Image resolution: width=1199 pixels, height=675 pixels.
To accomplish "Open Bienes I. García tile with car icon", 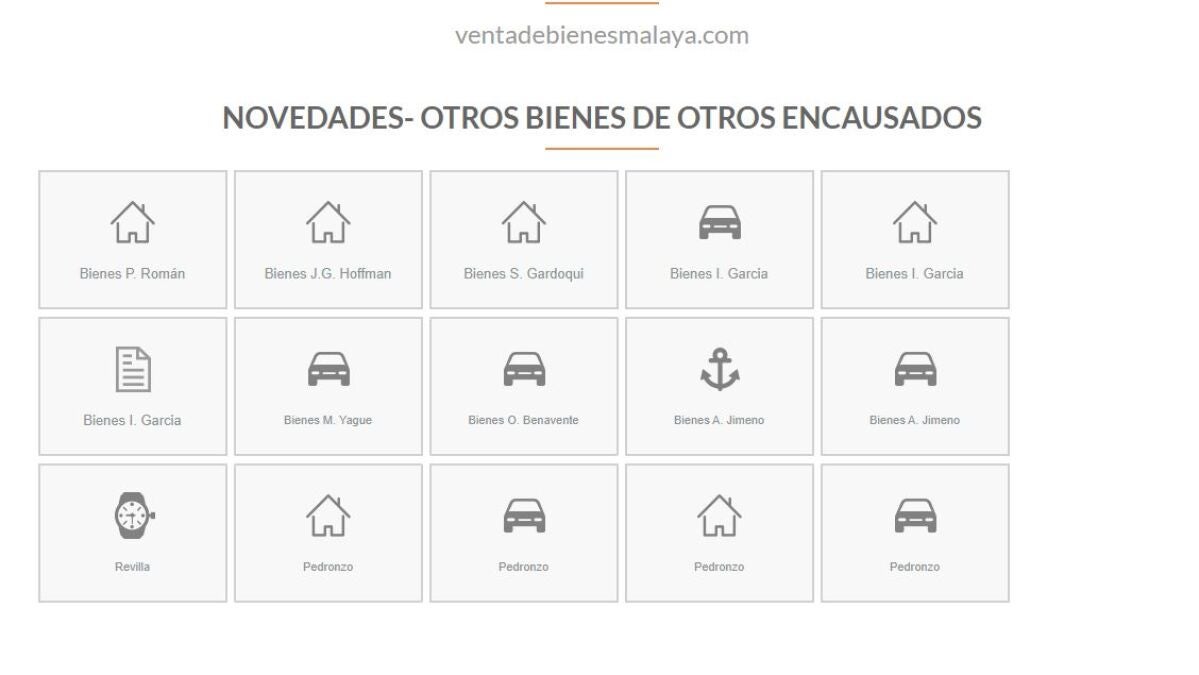I will click(x=719, y=240).
